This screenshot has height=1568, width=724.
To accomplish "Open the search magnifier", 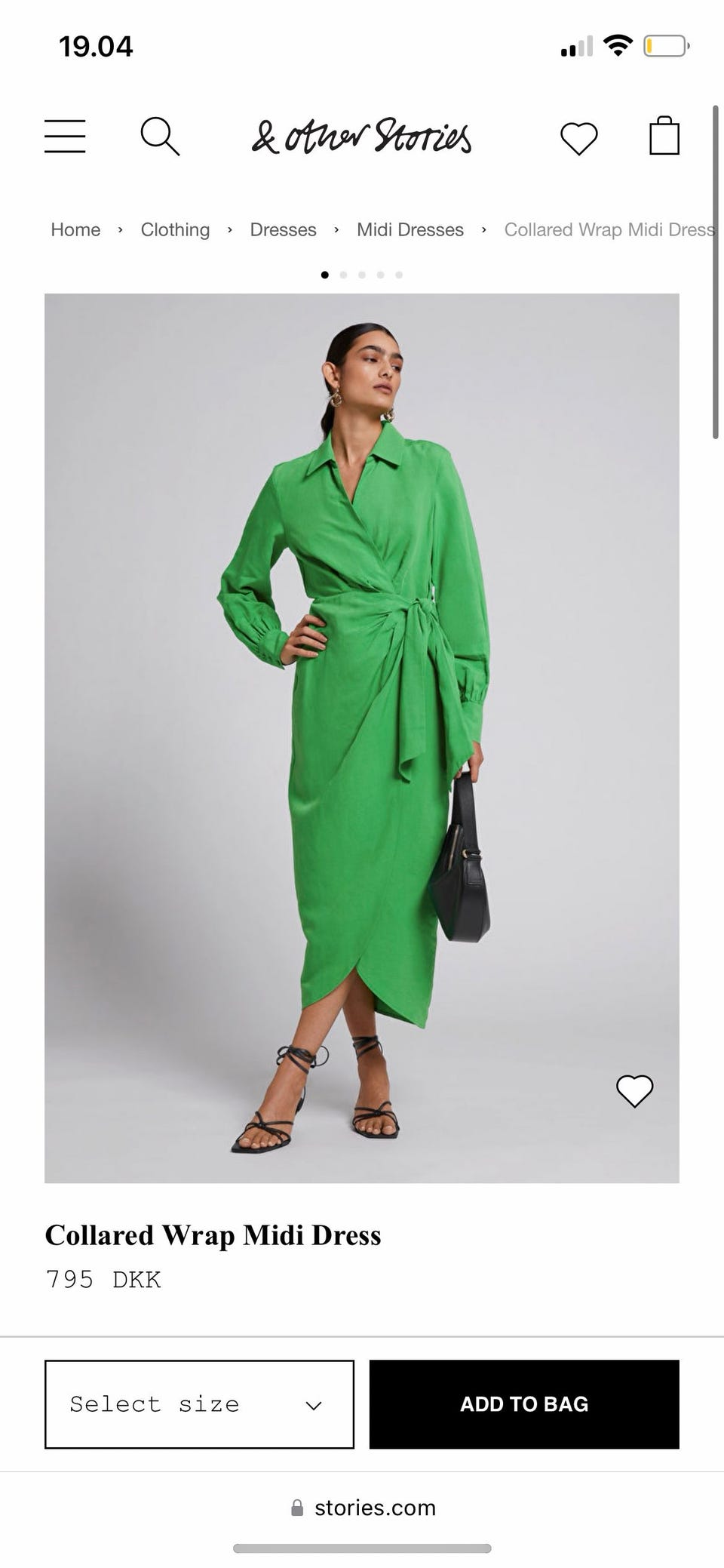I will point(160,137).
